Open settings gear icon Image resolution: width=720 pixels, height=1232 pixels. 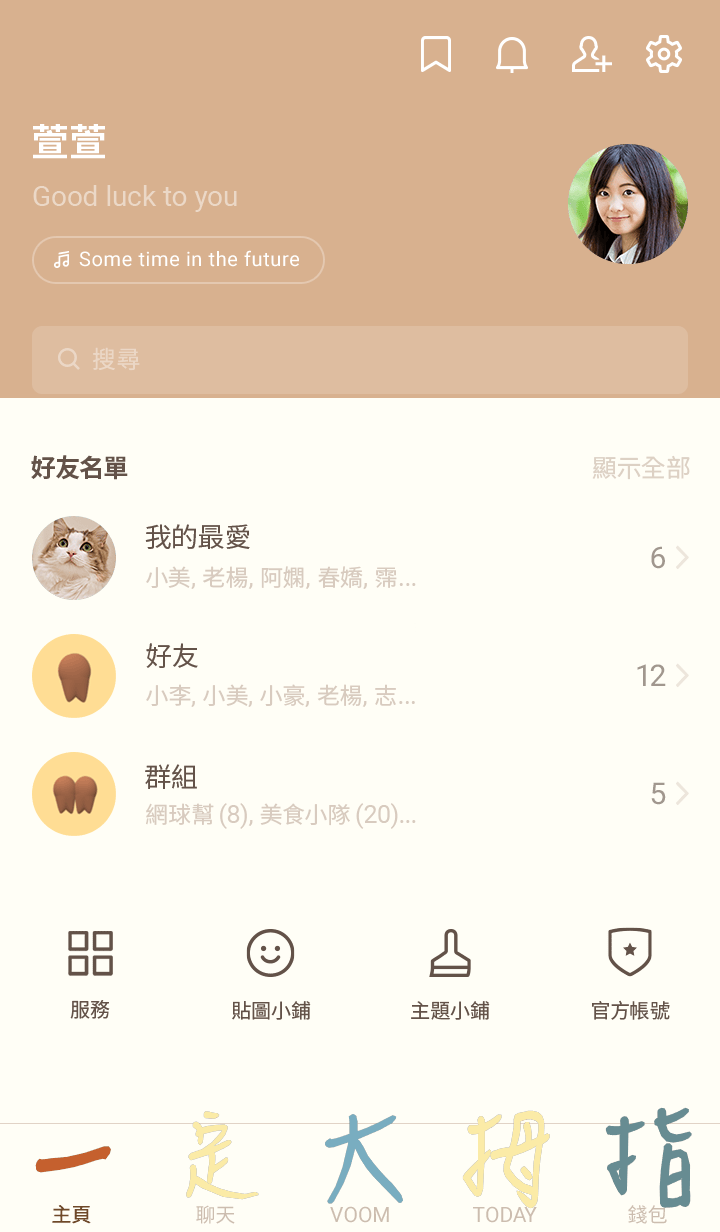click(664, 55)
